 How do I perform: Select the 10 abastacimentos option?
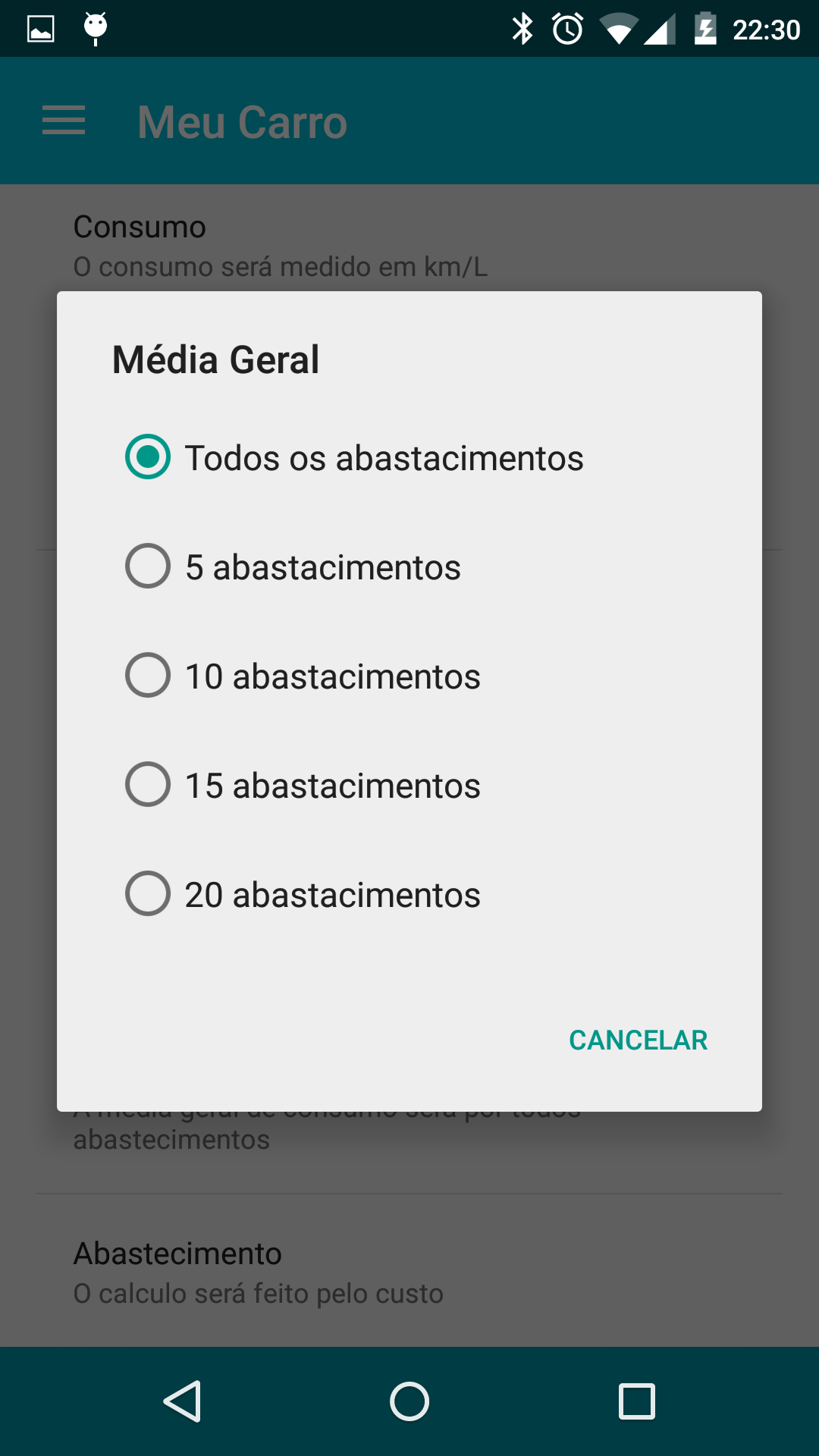click(x=409, y=676)
